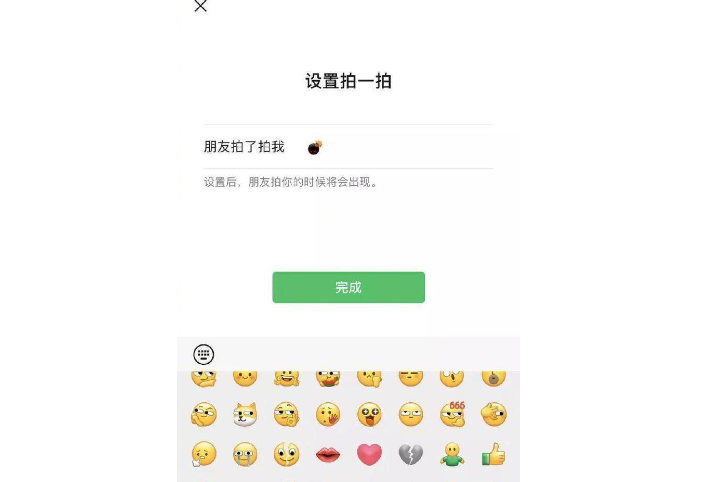Insert the 666 emoji
715x482 pixels.
click(452, 413)
